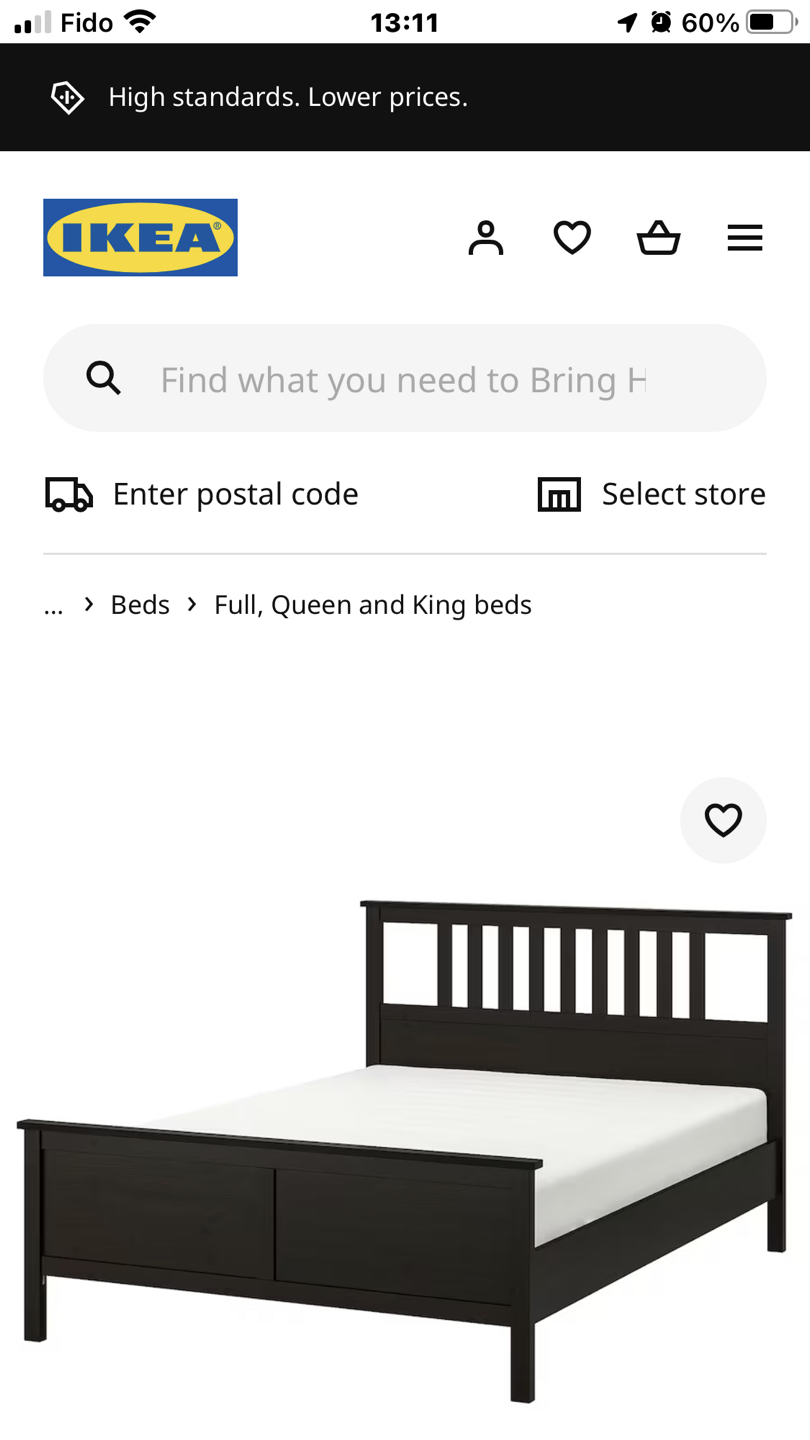Go to the Beds breadcrumb
The width and height of the screenshot is (810, 1440).
(140, 605)
